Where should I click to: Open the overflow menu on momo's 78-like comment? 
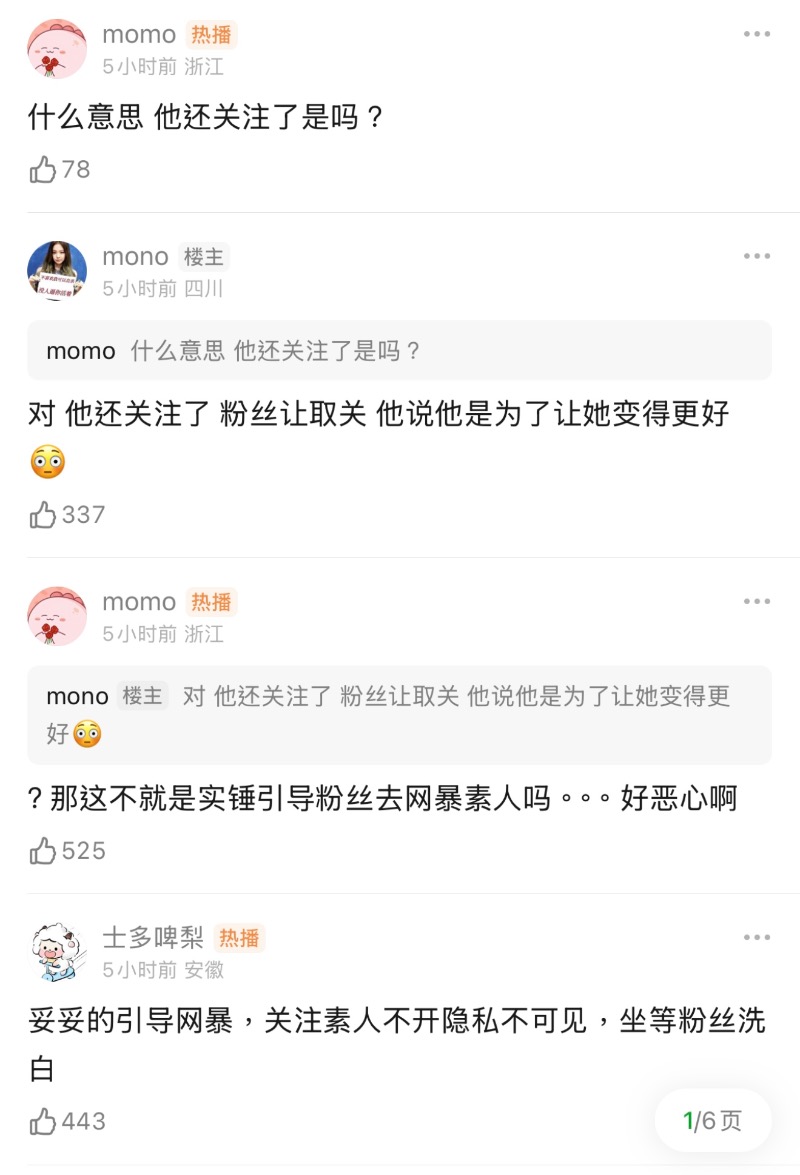click(757, 34)
